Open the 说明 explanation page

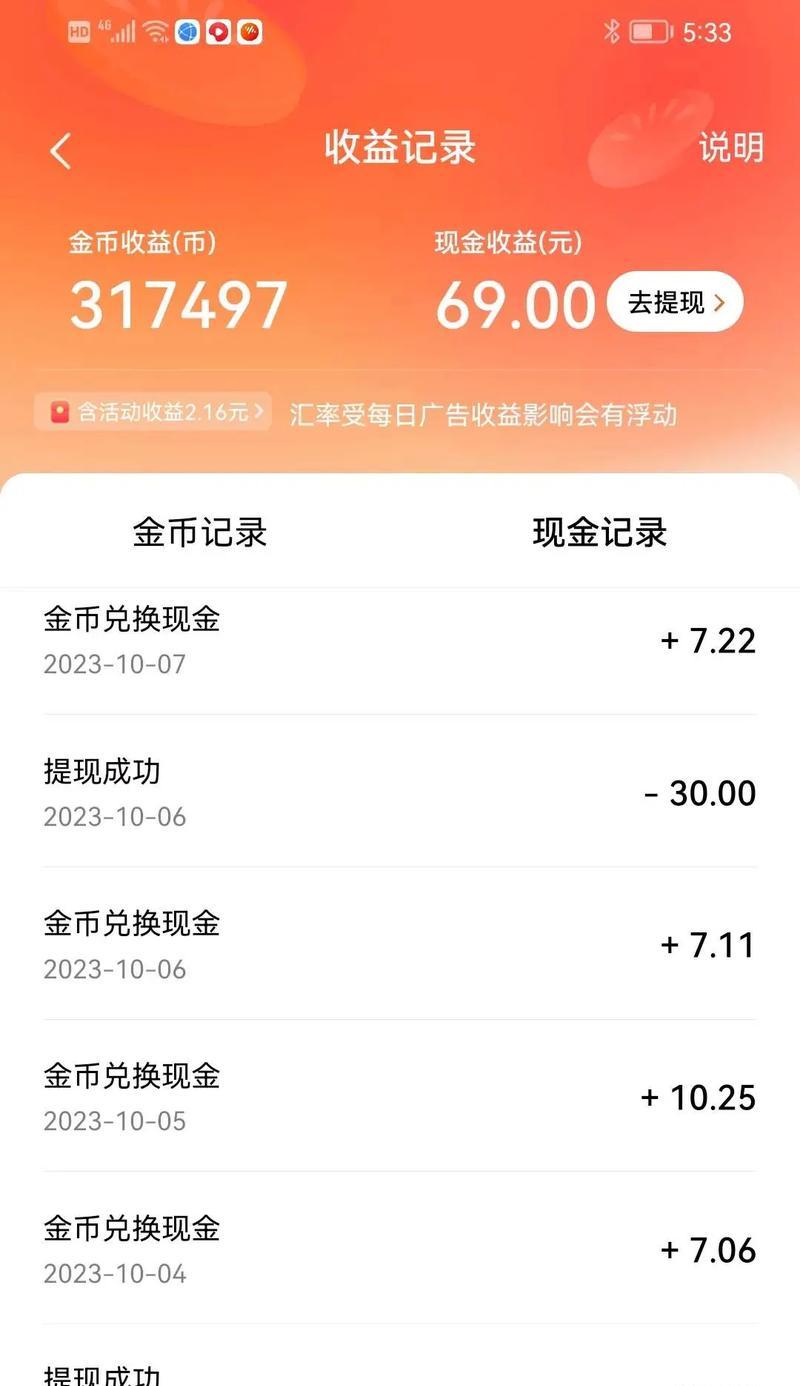tap(731, 148)
